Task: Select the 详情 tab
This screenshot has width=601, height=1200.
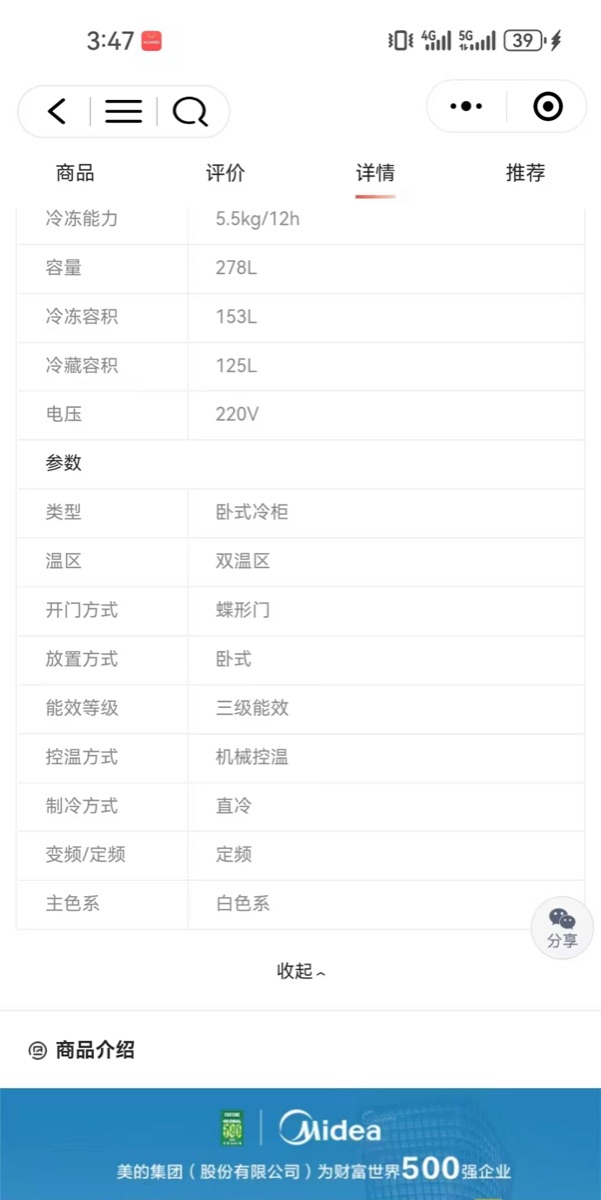Action: [375, 173]
